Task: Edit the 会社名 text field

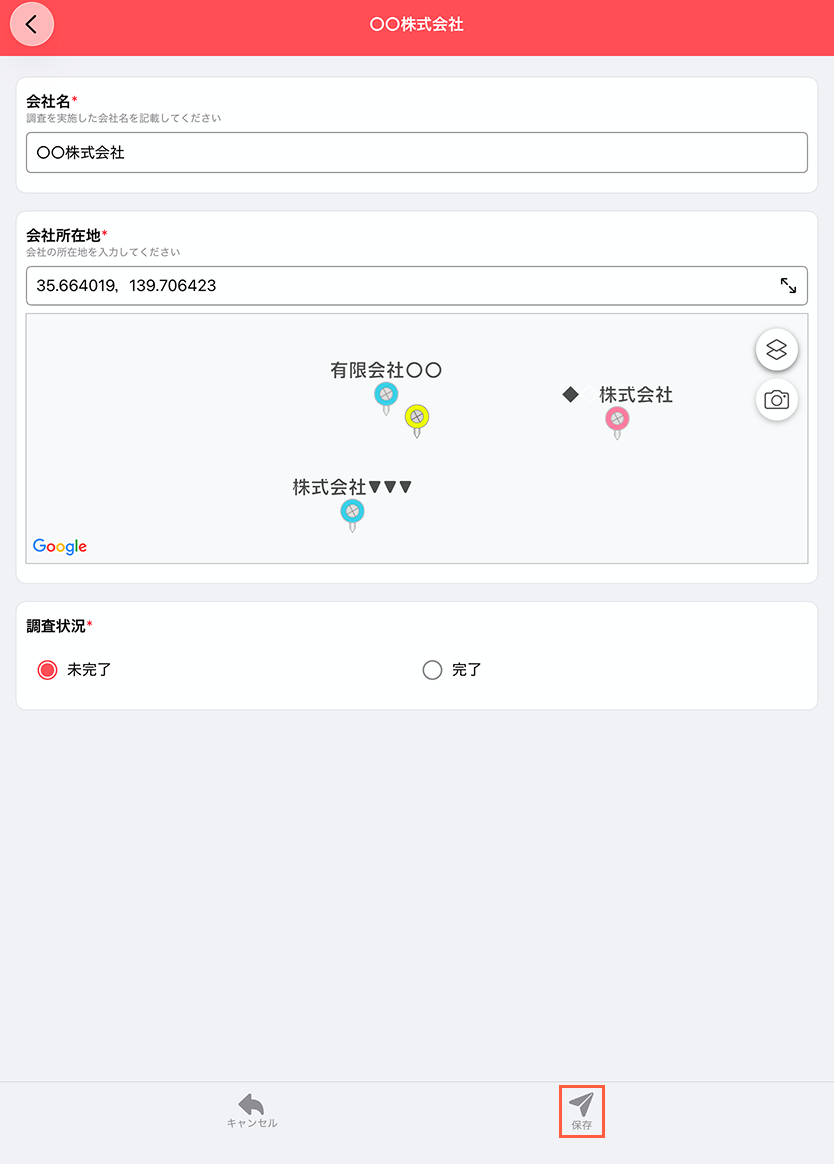Action: [416, 153]
